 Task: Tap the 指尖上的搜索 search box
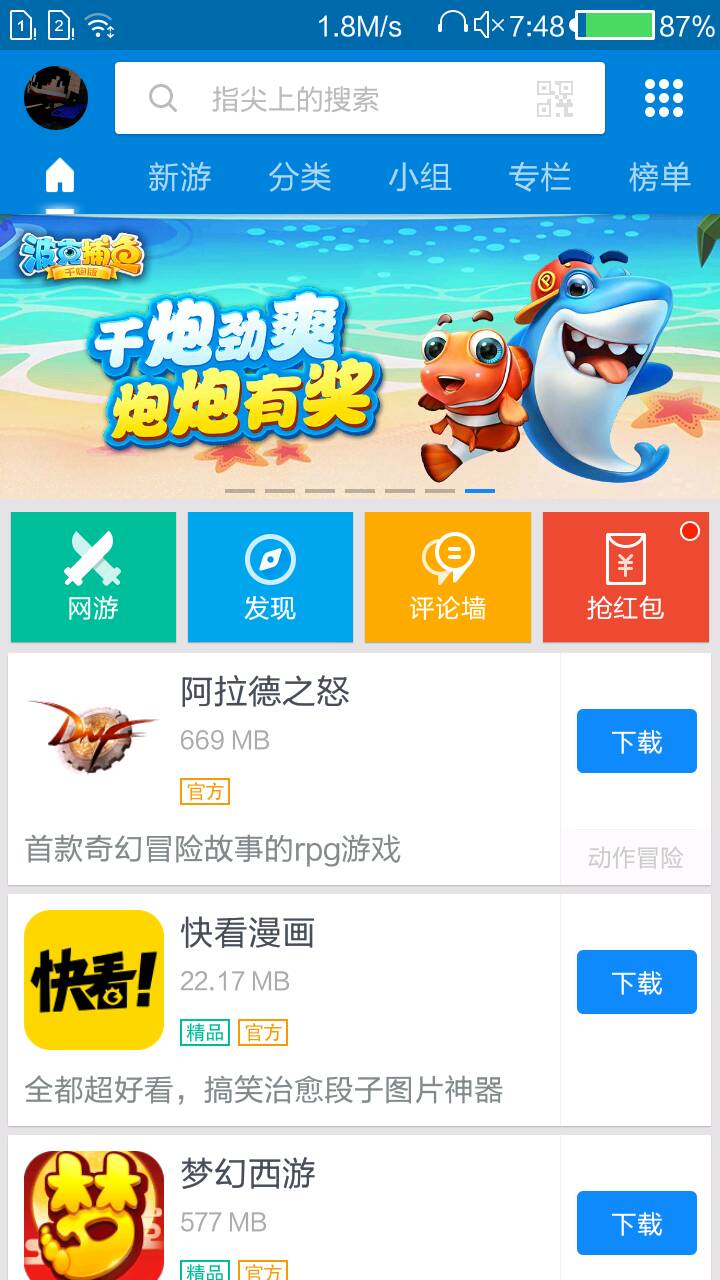(320, 98)
